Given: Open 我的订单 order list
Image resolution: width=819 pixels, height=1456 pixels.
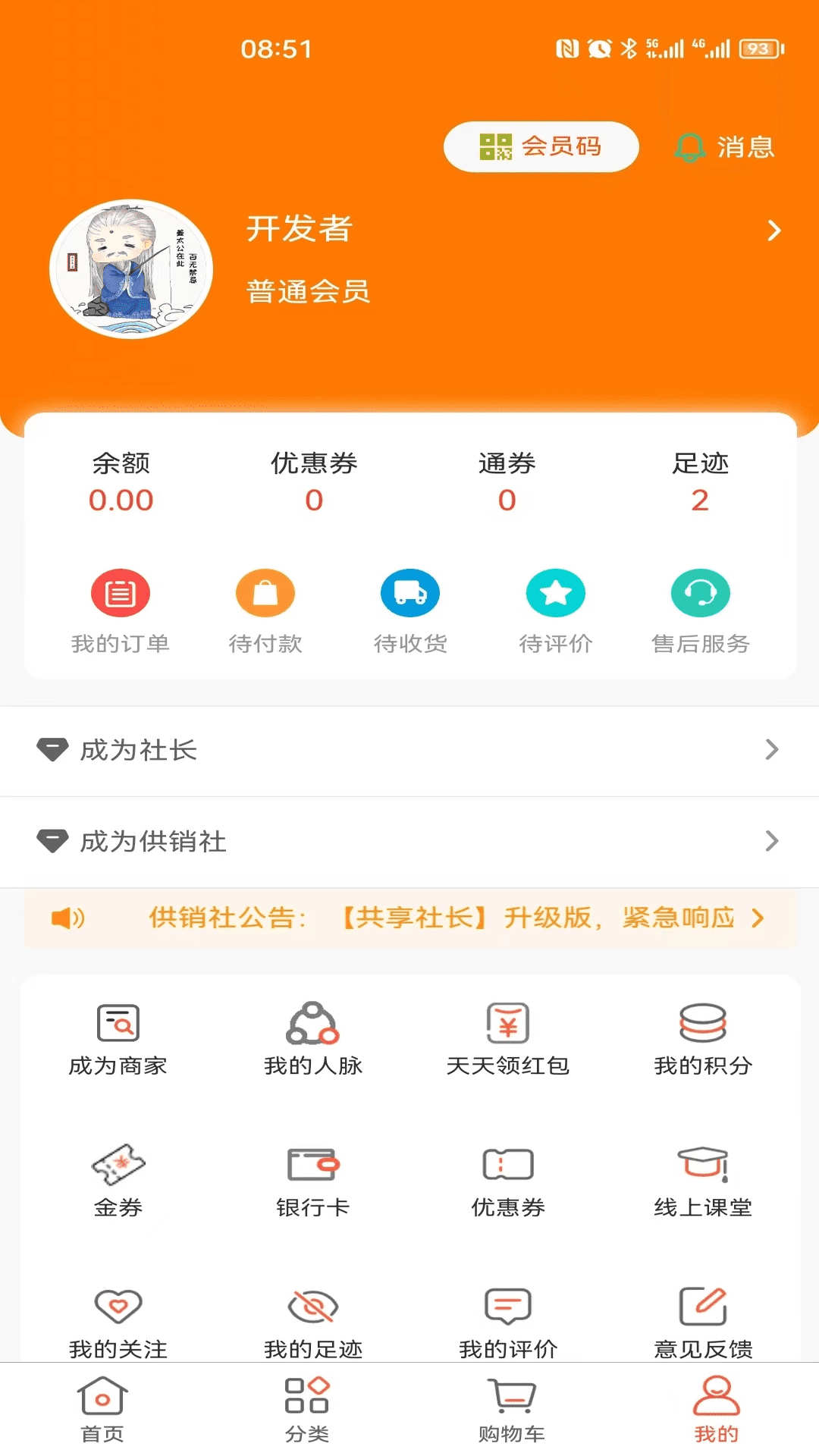Looking at the screenshot, I should [121, 610].
